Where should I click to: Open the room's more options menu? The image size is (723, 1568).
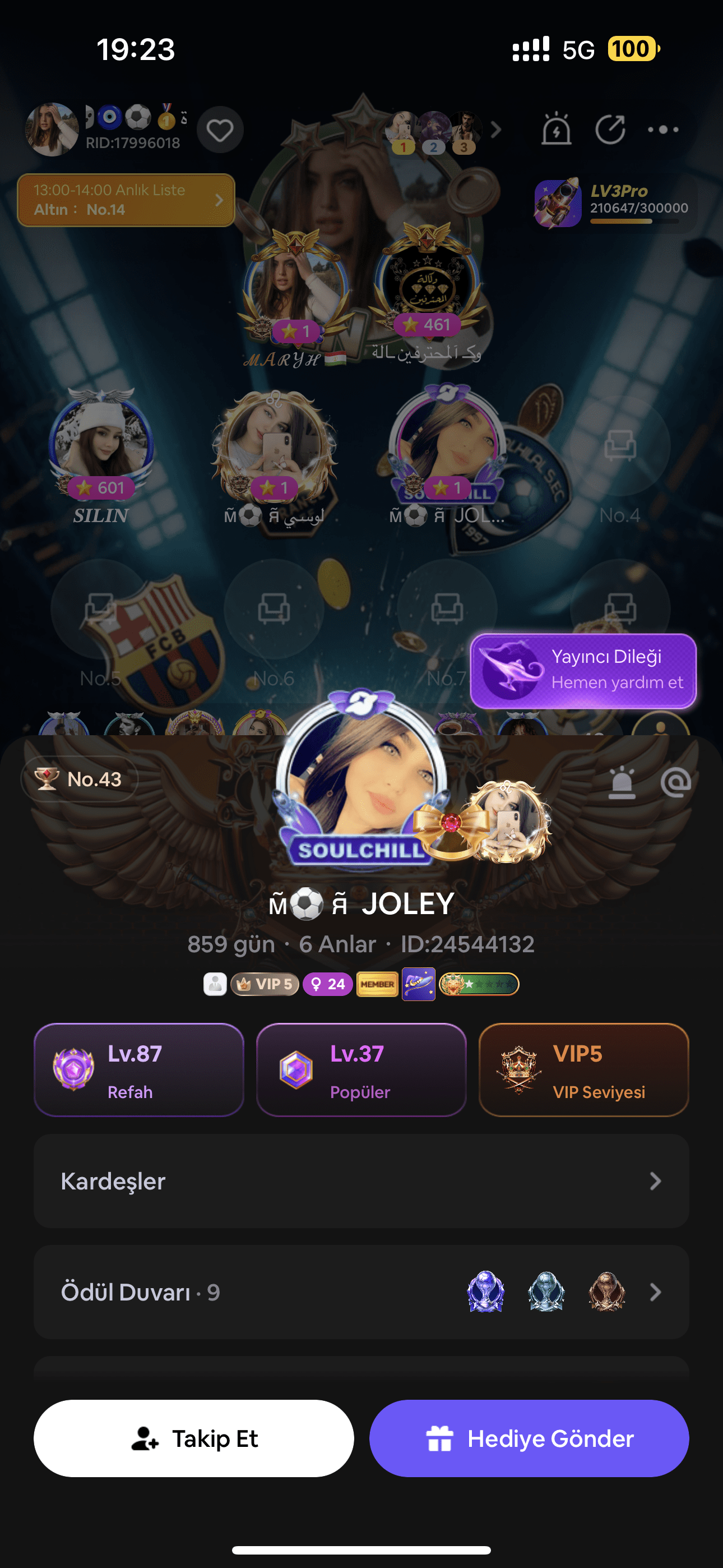[x=662, y=130]
